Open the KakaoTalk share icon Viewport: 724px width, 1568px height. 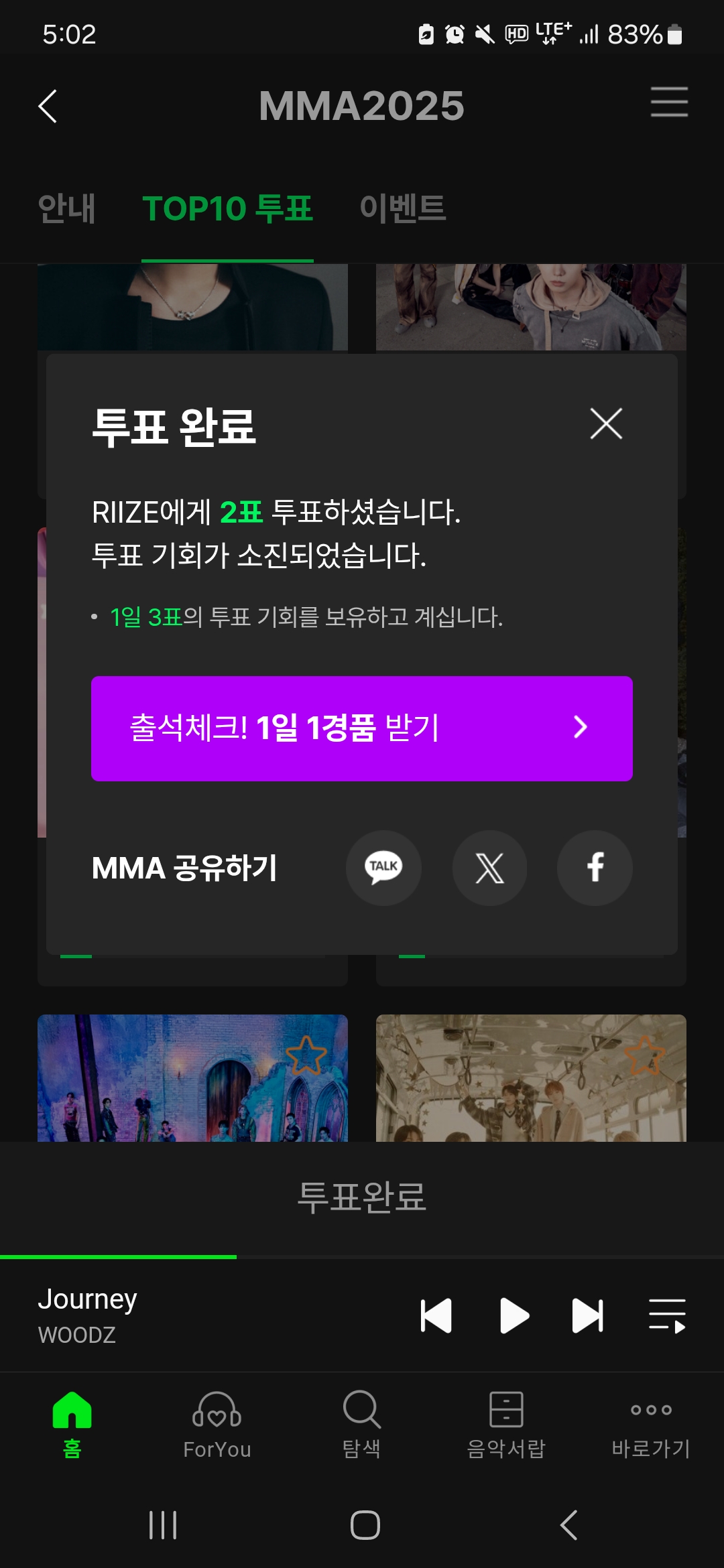point(383,868)
